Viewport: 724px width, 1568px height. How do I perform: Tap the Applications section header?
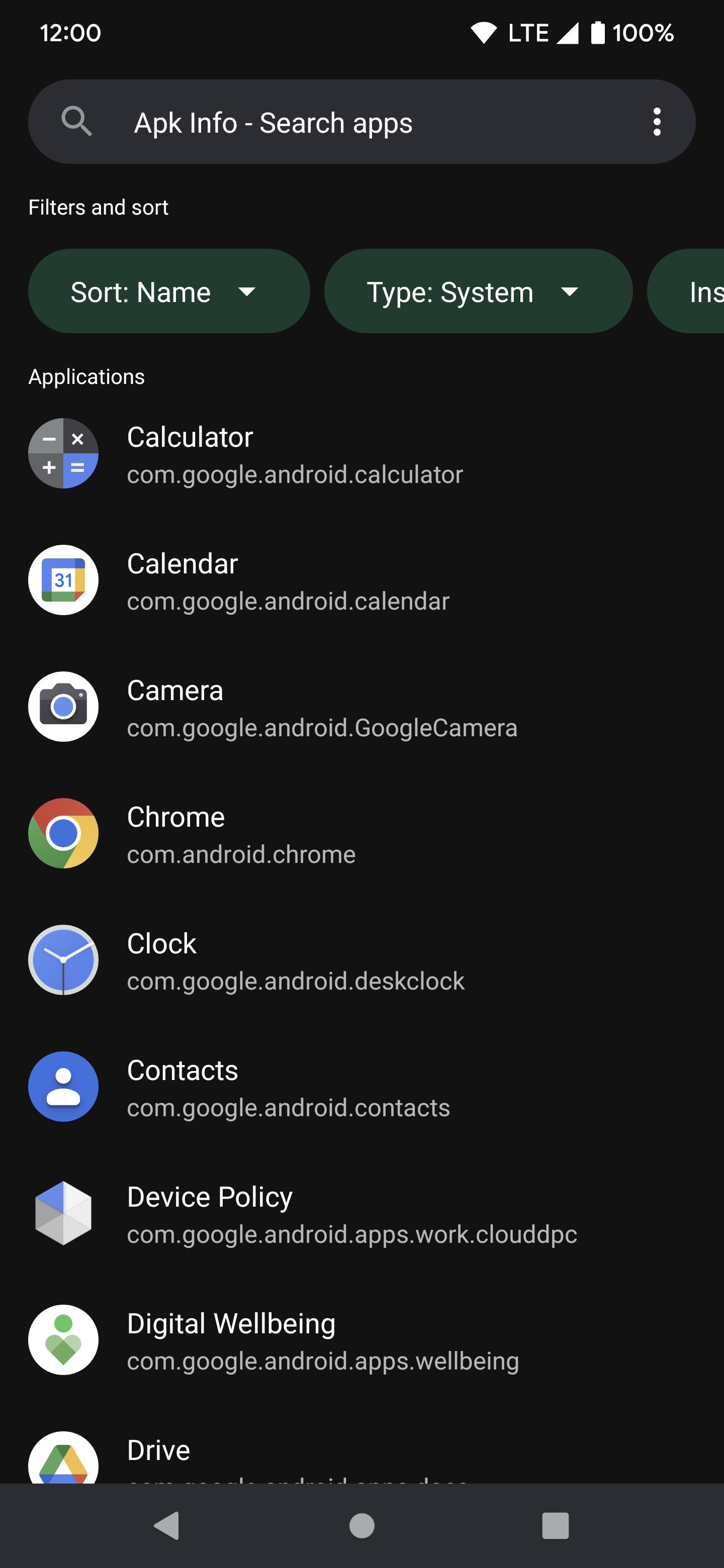pyautogui.click(x=86, y=376)
